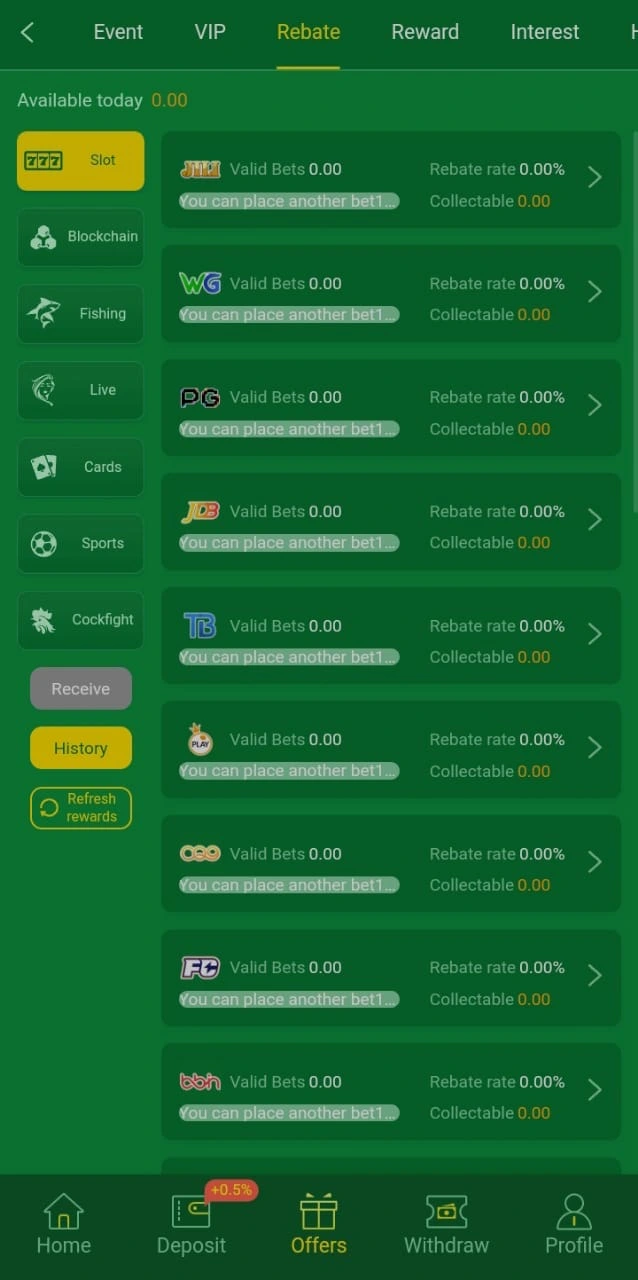Open the JILI rebate row
Viewport: 638px width, 1280px height.
click(x=391, y=180)
